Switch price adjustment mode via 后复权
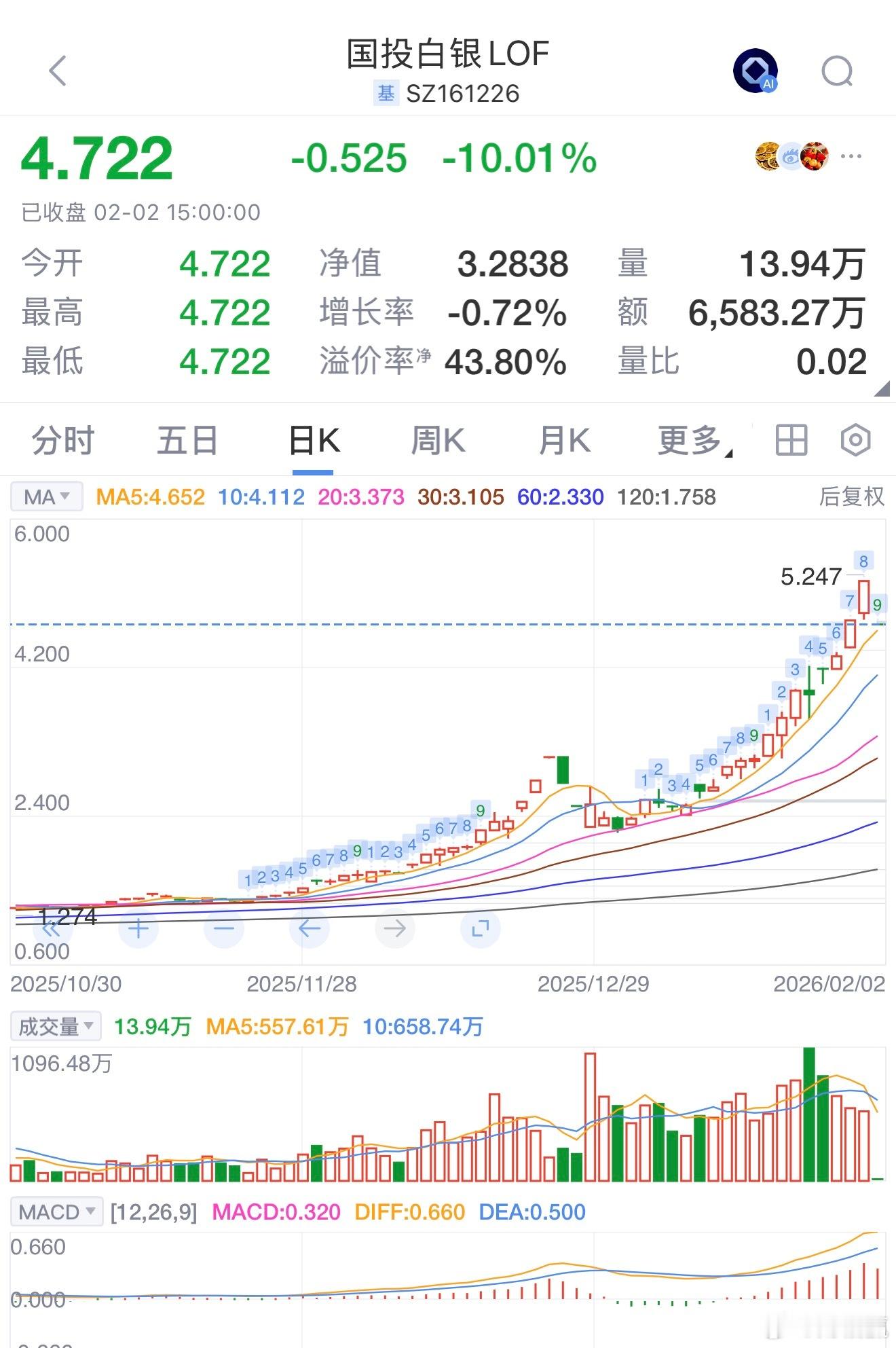The width and height of the screenshot is (896, 1348). [852, 496]
